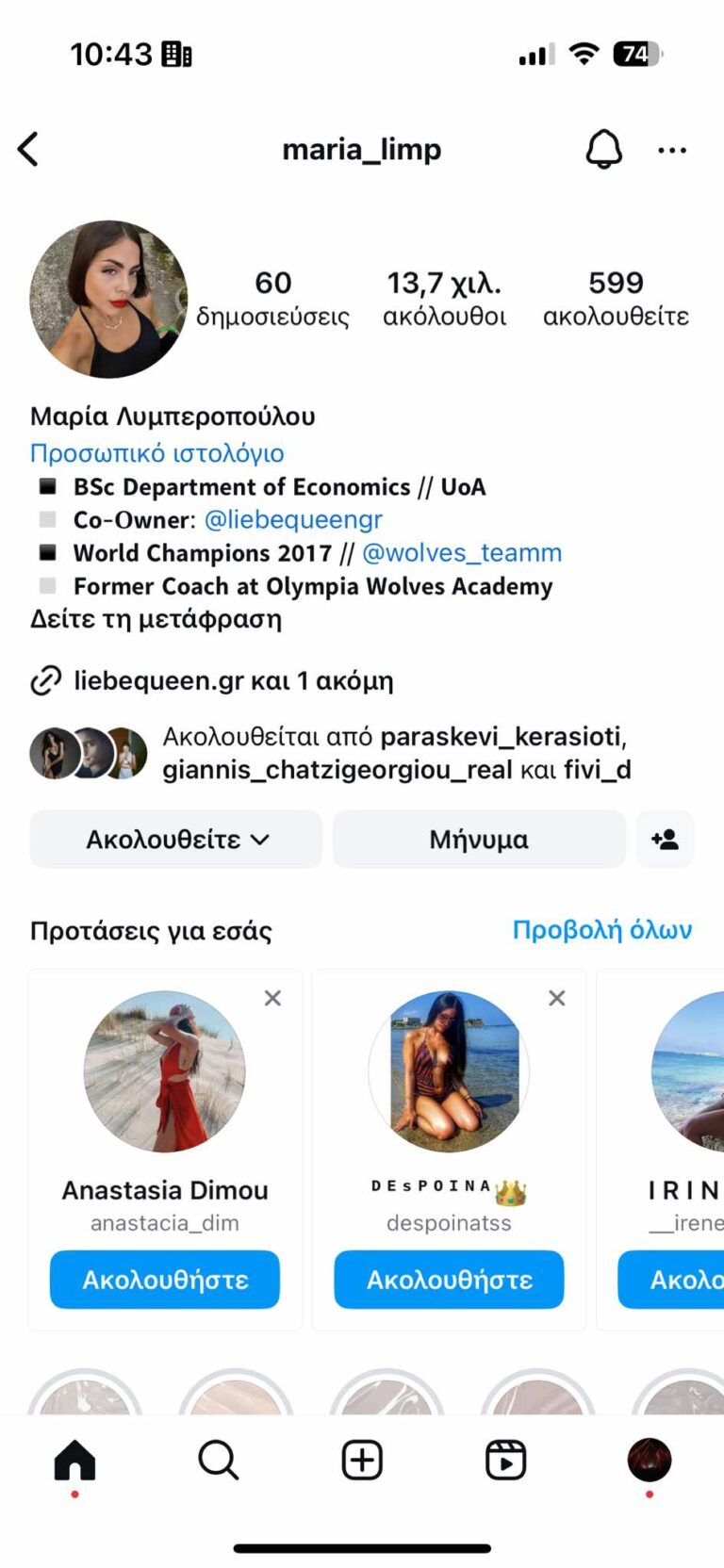This screenshot has width=724, height=1568.
Task: Tap Δείτε τη μετάφραση to translate bio
Action: point(156,619)
